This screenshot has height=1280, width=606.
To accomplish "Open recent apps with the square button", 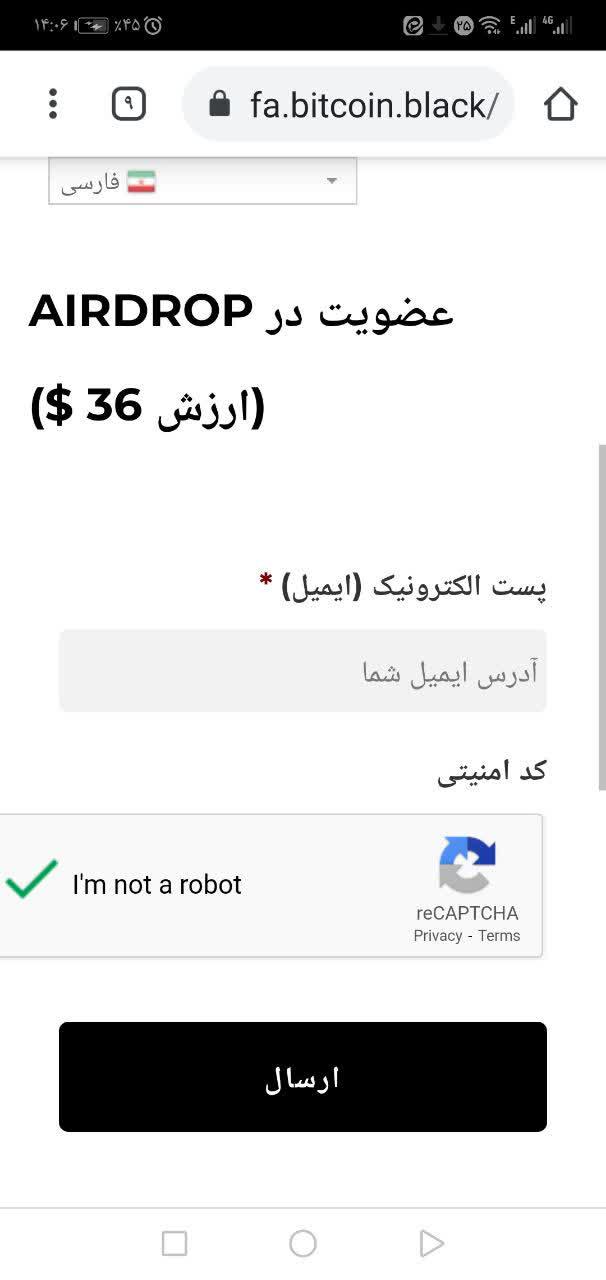I will click(174, 1243).
